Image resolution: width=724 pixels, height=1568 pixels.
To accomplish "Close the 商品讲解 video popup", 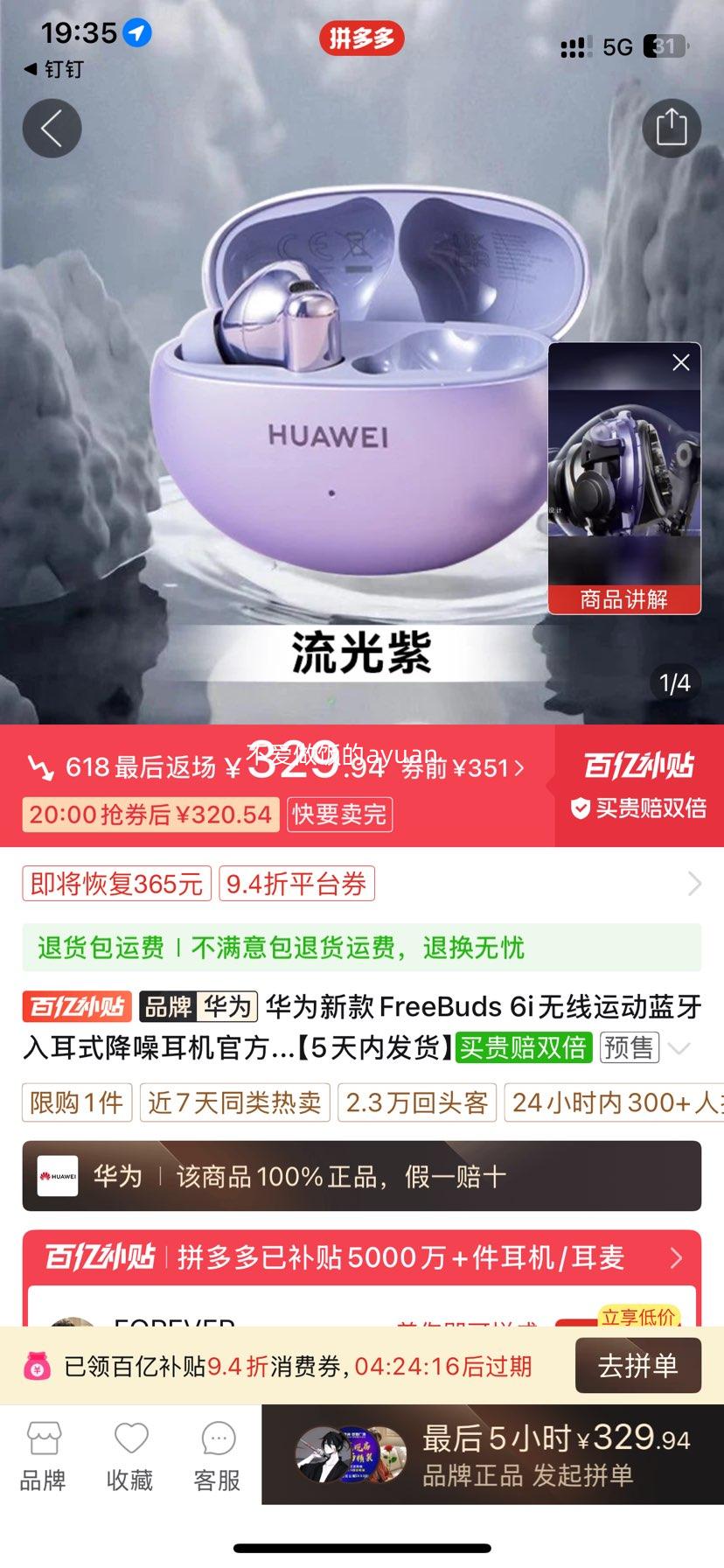I will click(x=681, y=362).
